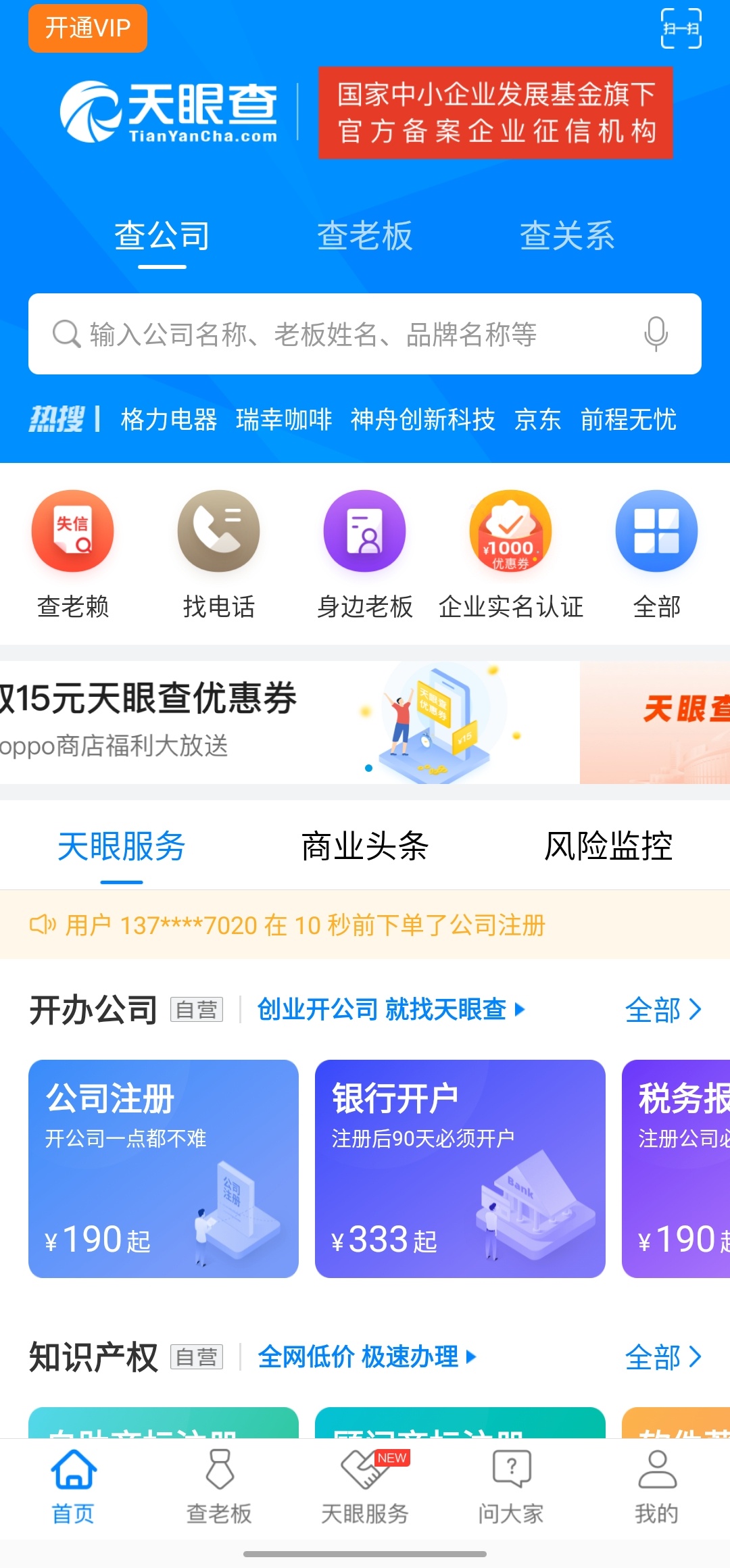
Task: Select the 公司注册 ¥190 service card
Action: [164, 1168]
